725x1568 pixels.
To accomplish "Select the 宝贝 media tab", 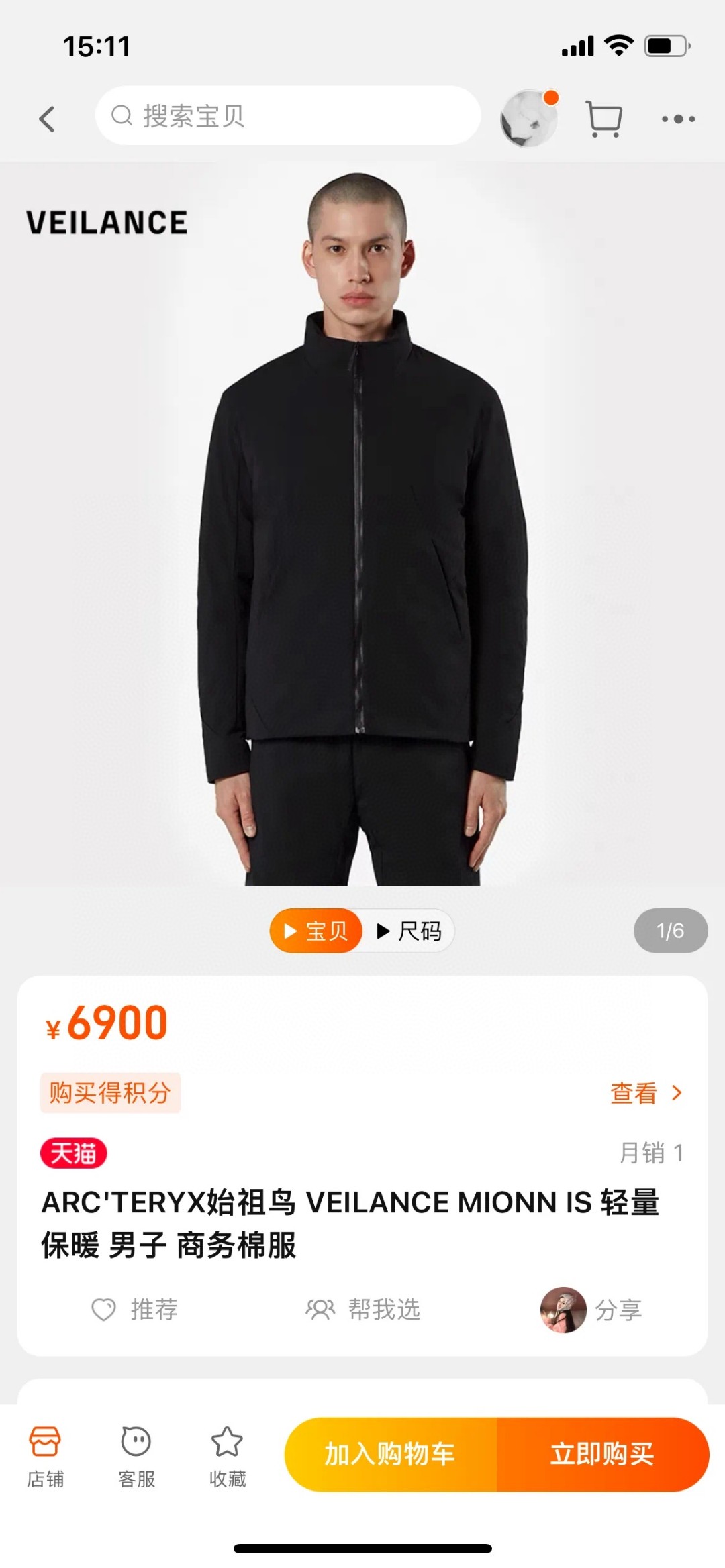I will point(316,931).
